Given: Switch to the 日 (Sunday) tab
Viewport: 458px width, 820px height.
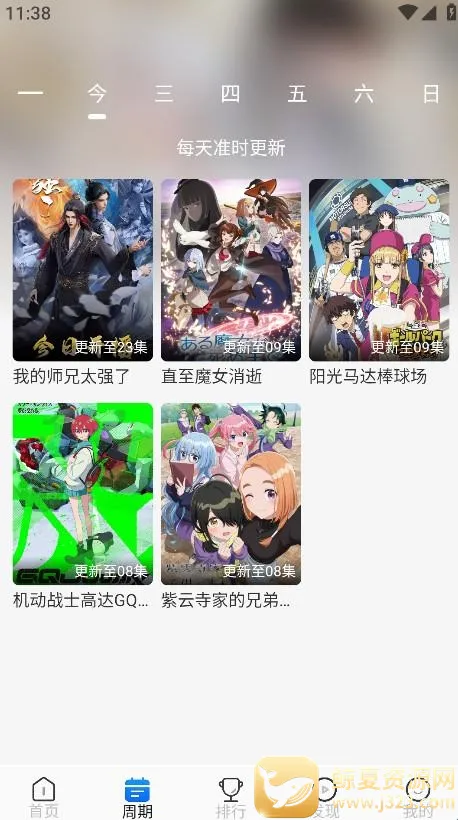Looking at the screenshot, I should (x=431, y=94).
